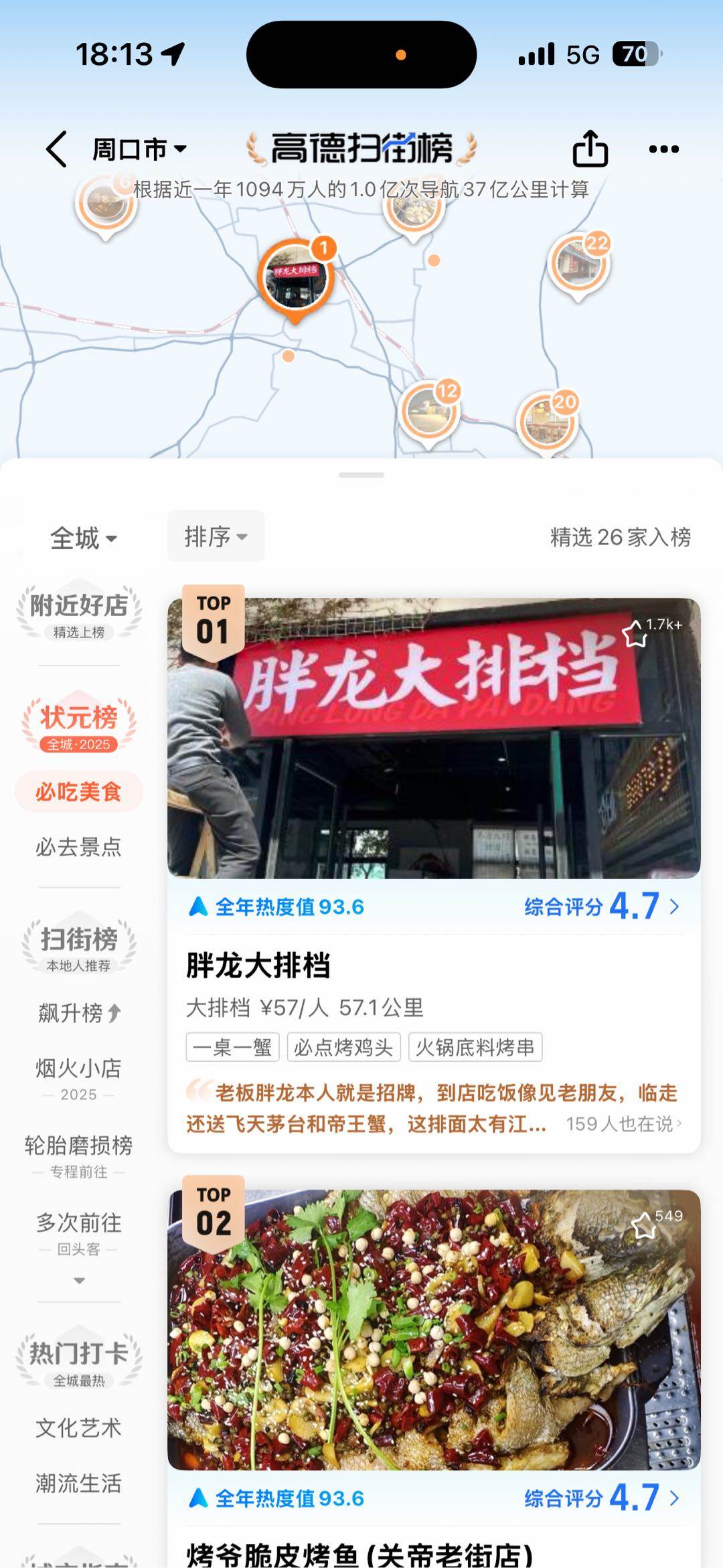The height and width of the screenshot is (1568, 723).
Task: Go back using the top-left arrow
Action: pyautogui.click(x=58, y=149)
